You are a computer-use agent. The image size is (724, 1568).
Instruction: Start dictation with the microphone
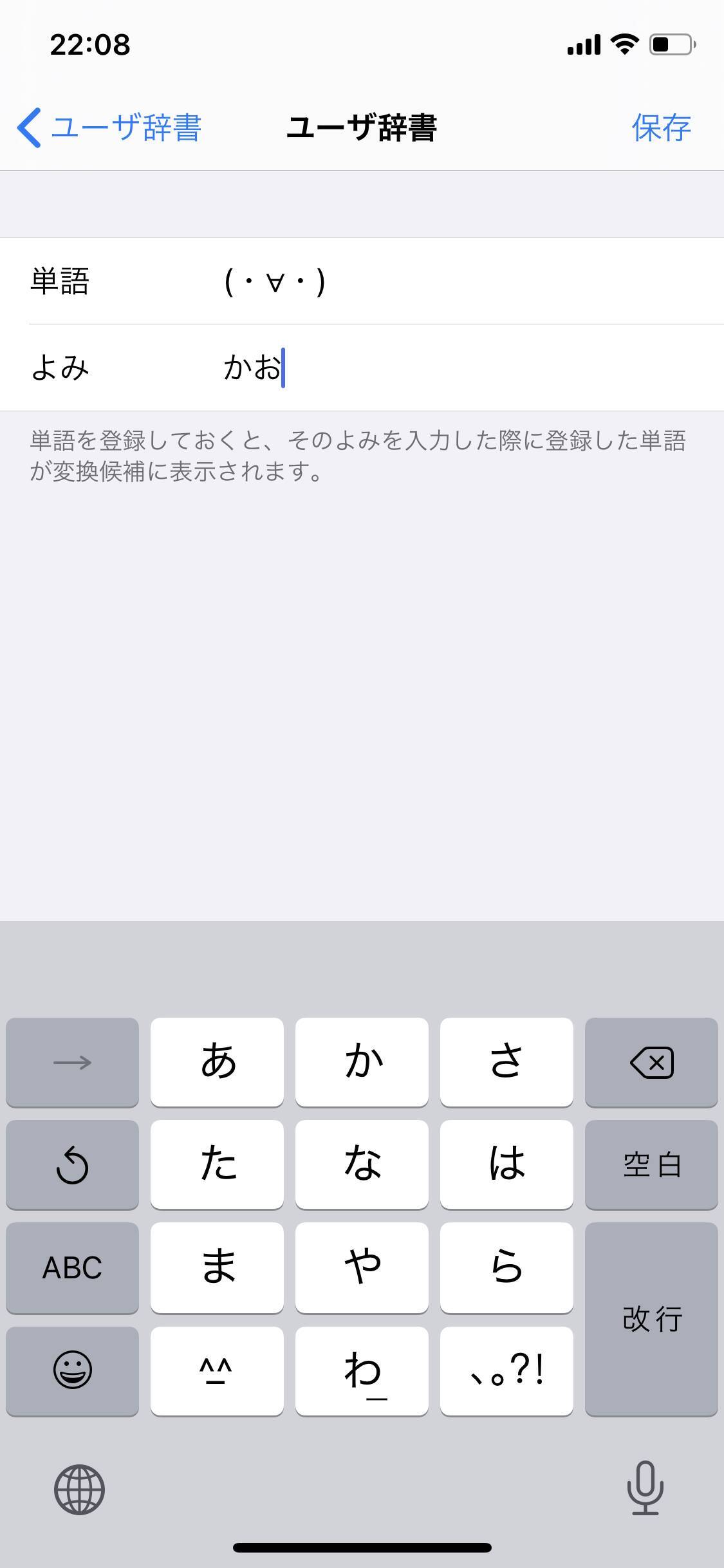point(645,1488)
